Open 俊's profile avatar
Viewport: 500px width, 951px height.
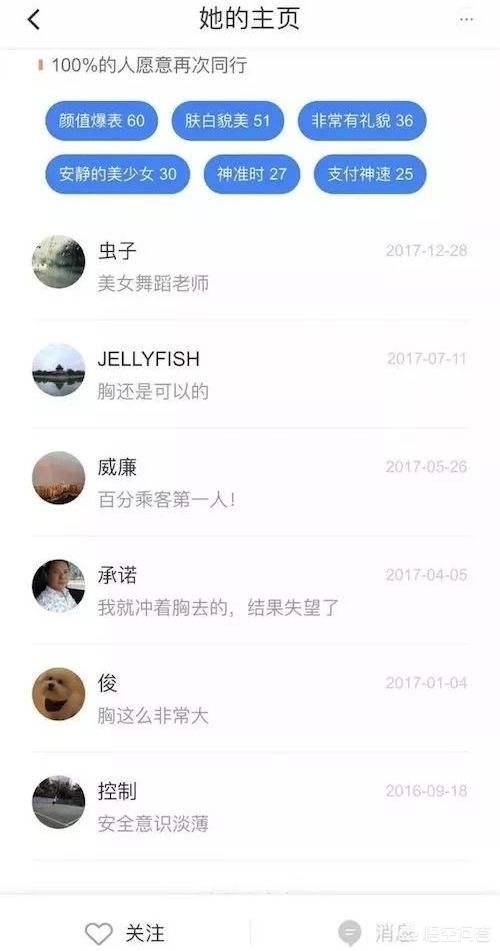click(58, 694)
